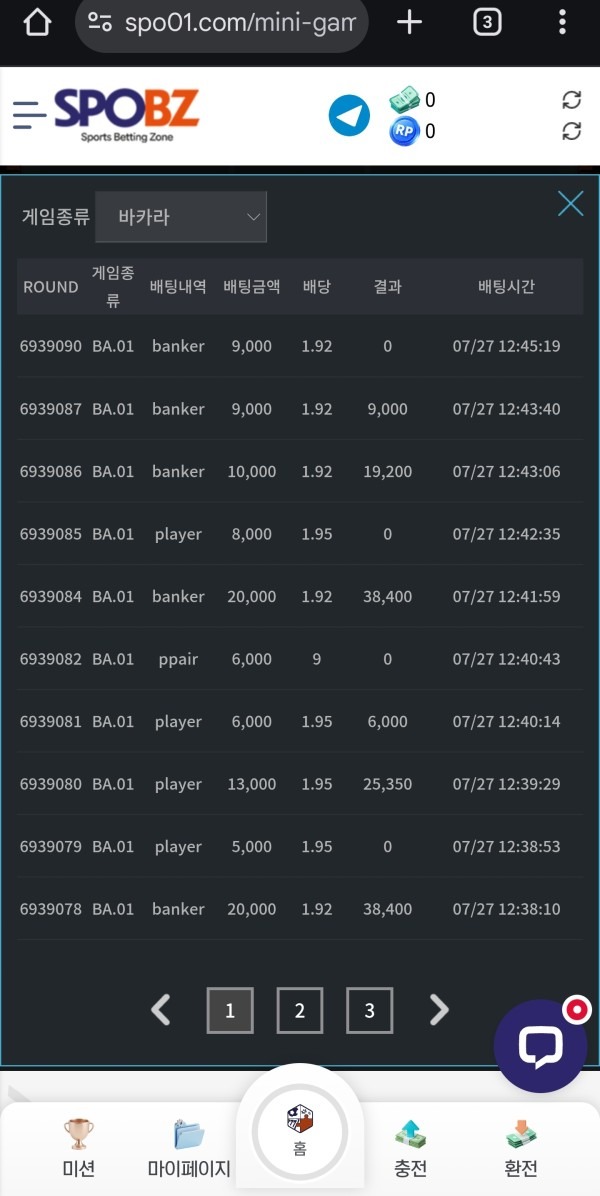
Task: Open the 환전 withdrawal tab
Action: [521, 1148]
